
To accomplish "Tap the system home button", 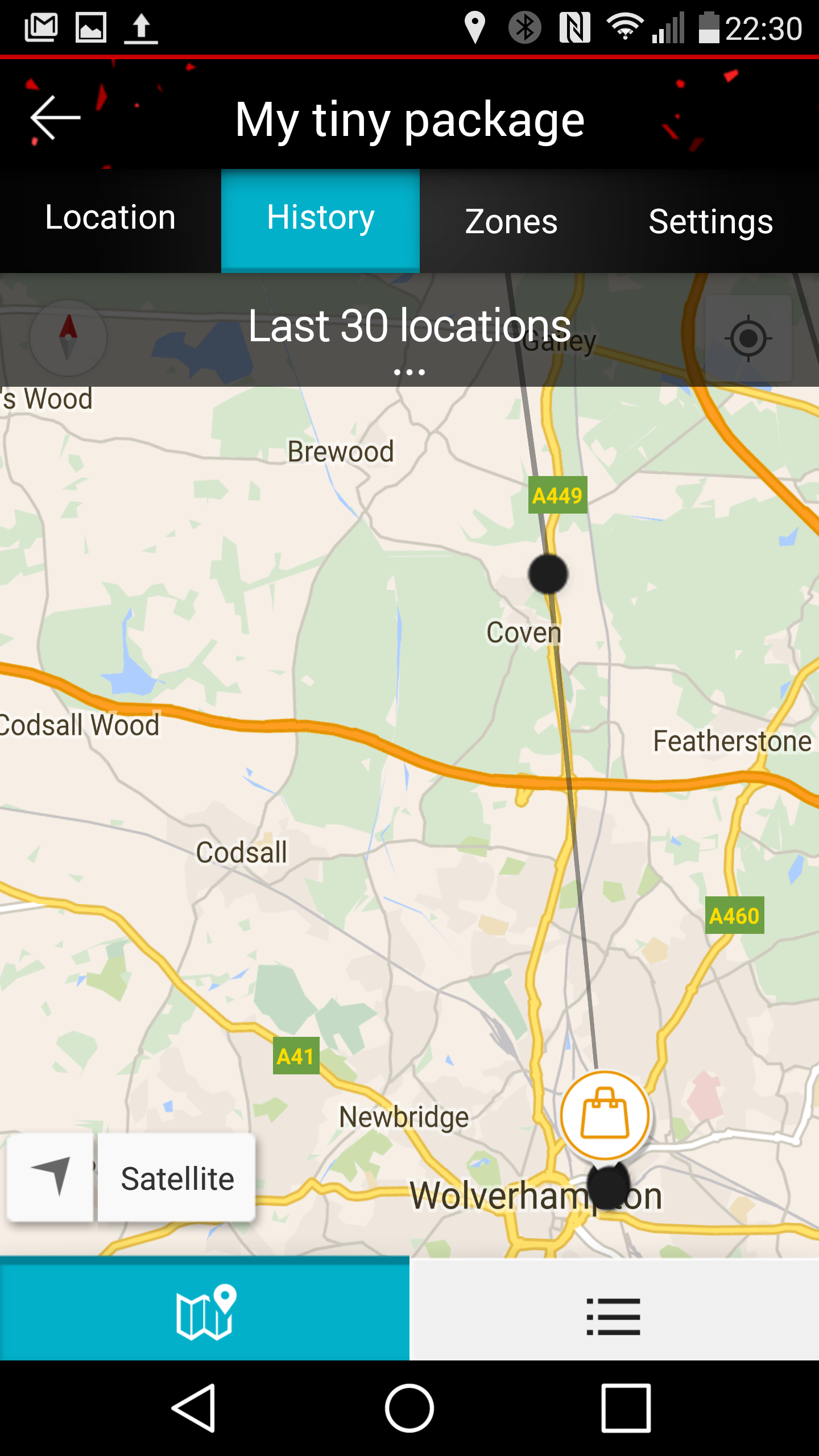I will pyautogui.click(x=409, y=1408).
